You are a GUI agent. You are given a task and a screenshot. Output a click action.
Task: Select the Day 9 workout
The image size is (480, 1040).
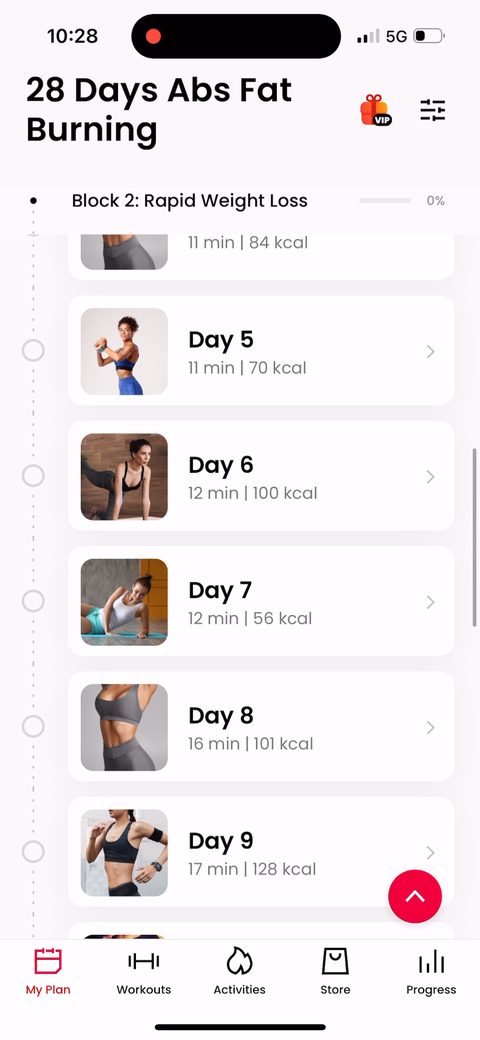point(261,852)
